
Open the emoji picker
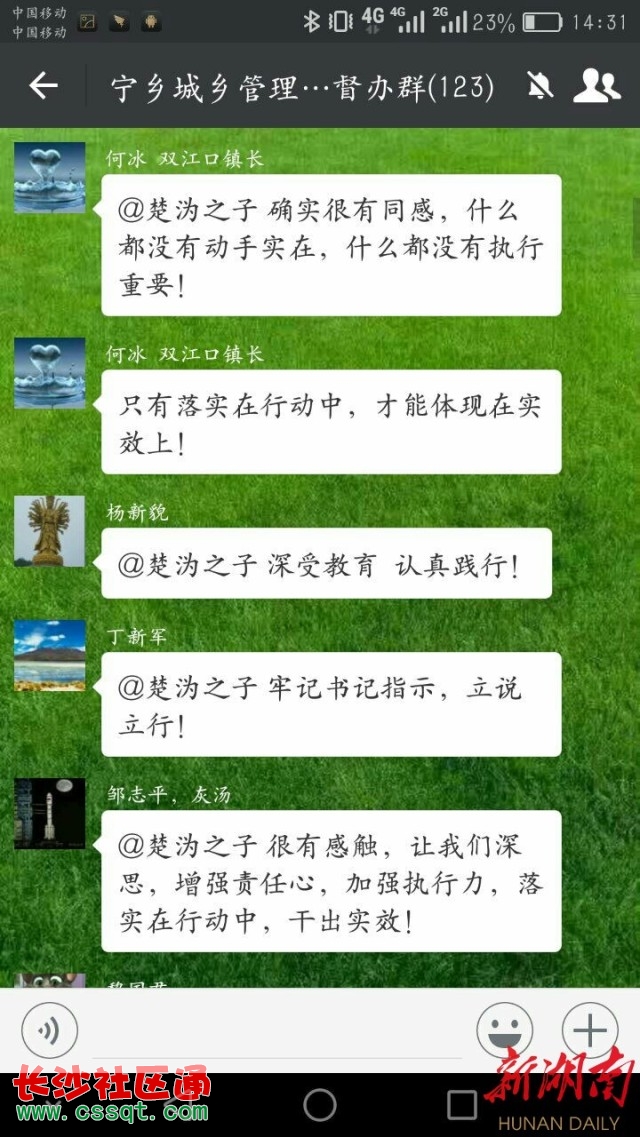(x=504, y=1030)
